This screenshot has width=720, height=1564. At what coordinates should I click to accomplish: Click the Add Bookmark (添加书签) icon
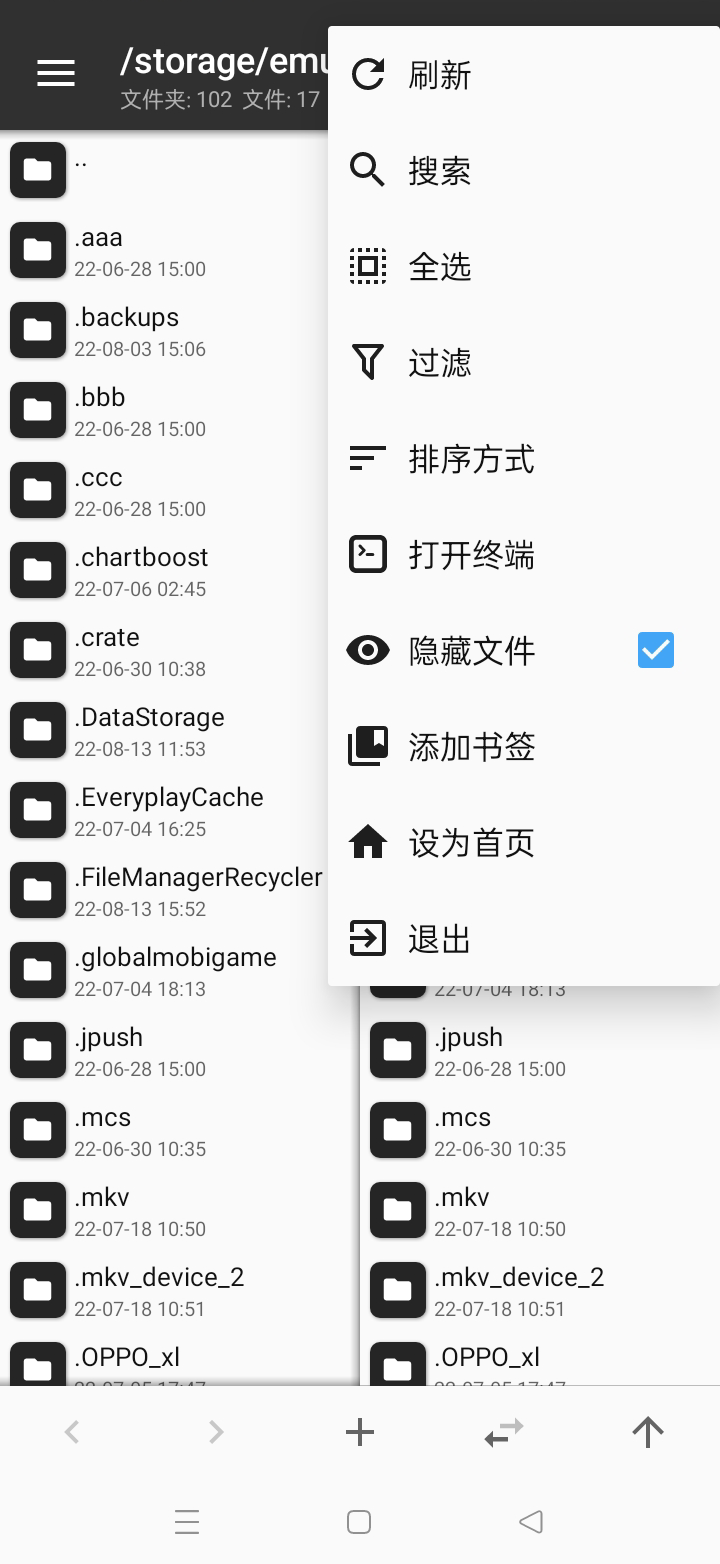[368, 746]
